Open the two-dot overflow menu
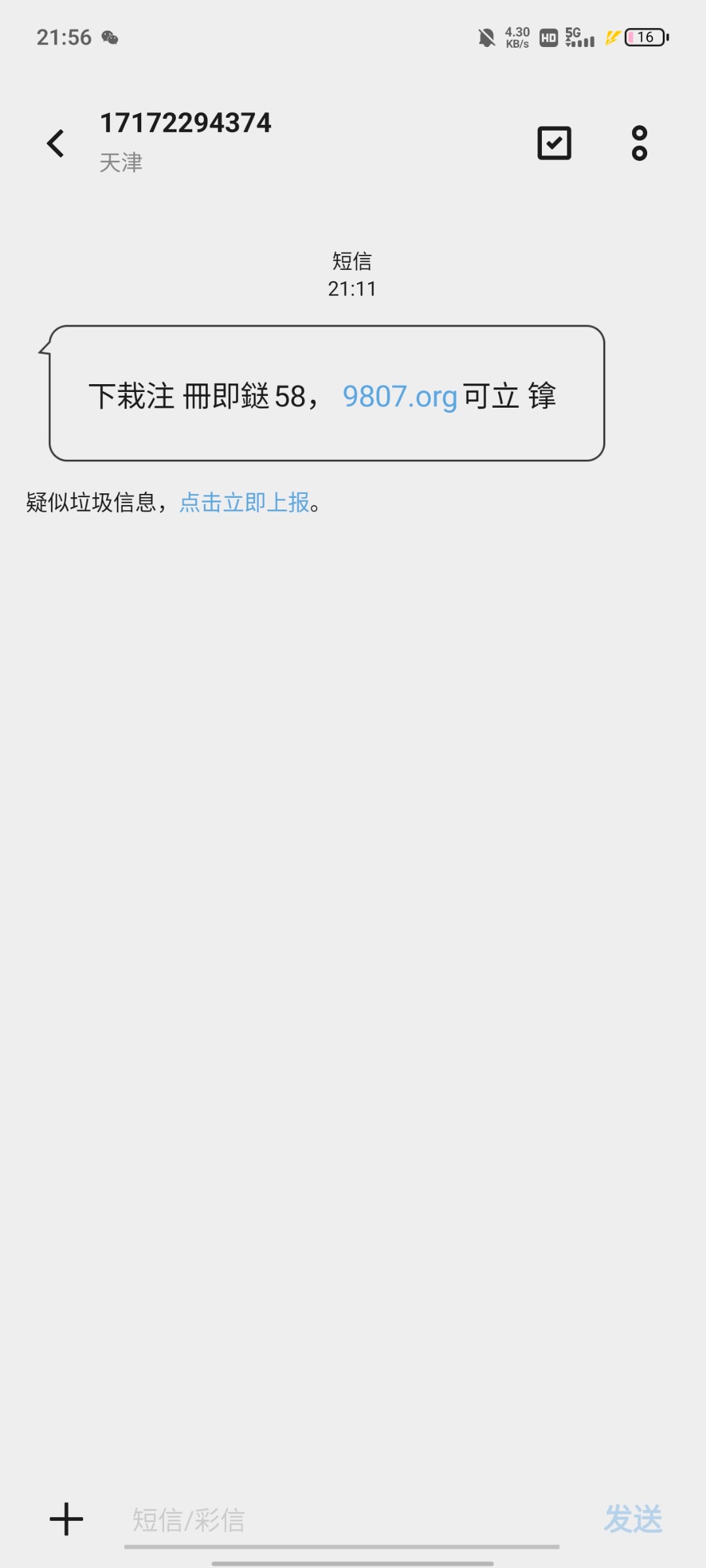This screenshot has width=706, height=1568. coord(639,143)
